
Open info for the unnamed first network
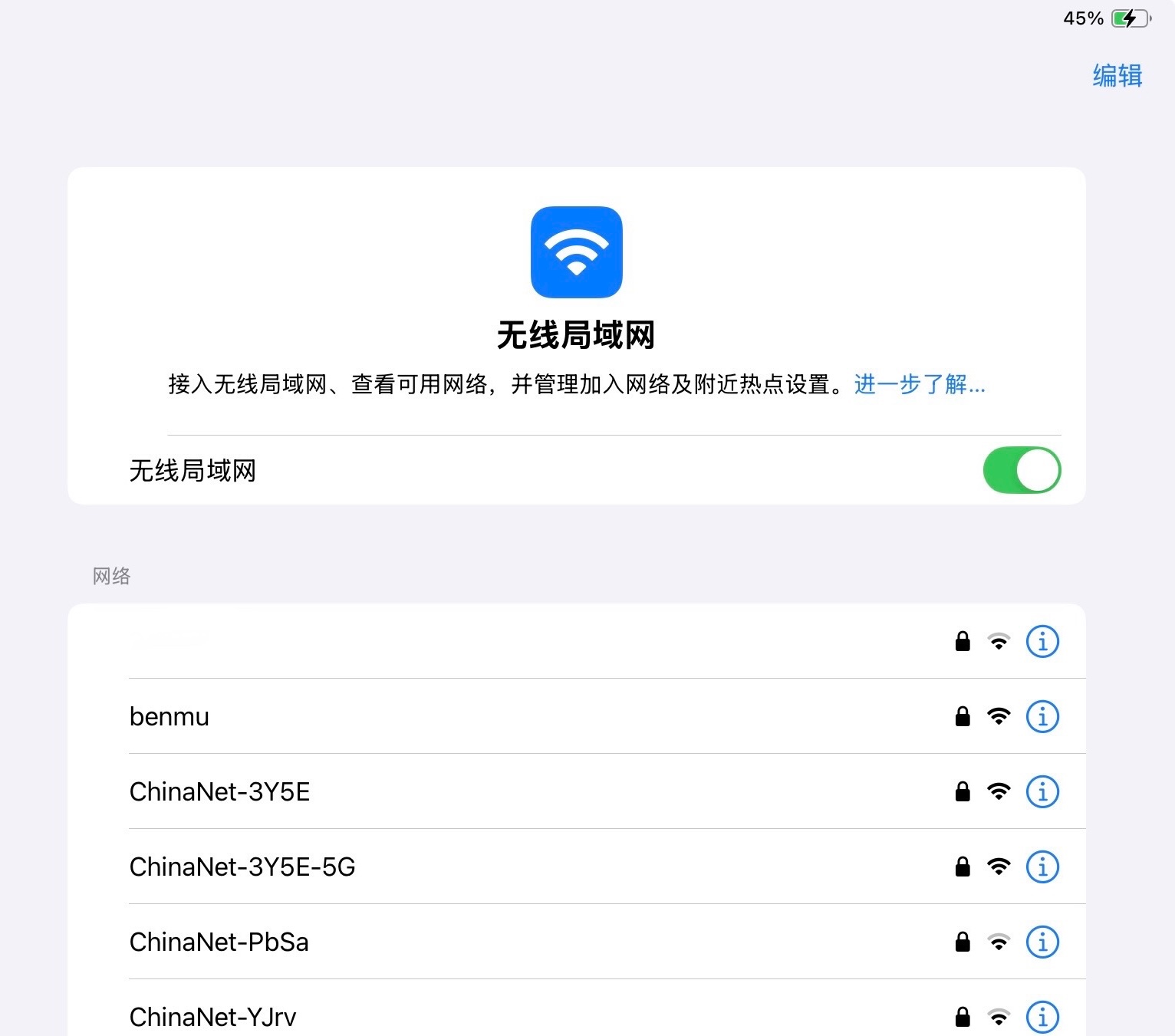pyautogui.click(x=1042, y=641)
